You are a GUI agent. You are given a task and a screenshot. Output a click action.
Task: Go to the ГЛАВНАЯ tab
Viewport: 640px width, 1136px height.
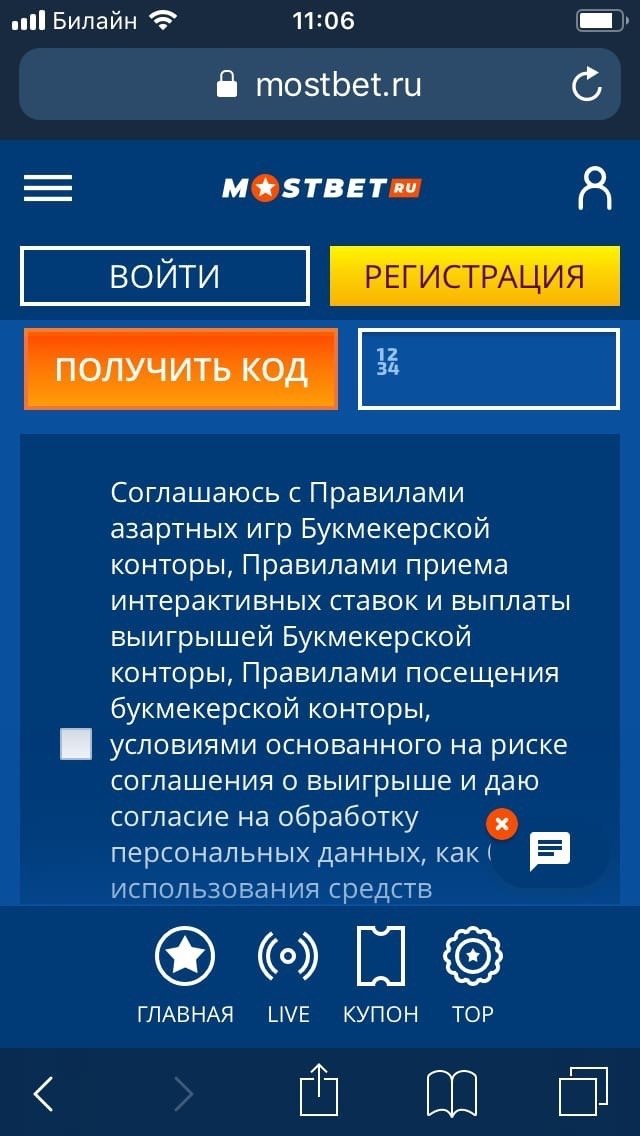click(185, 975)
